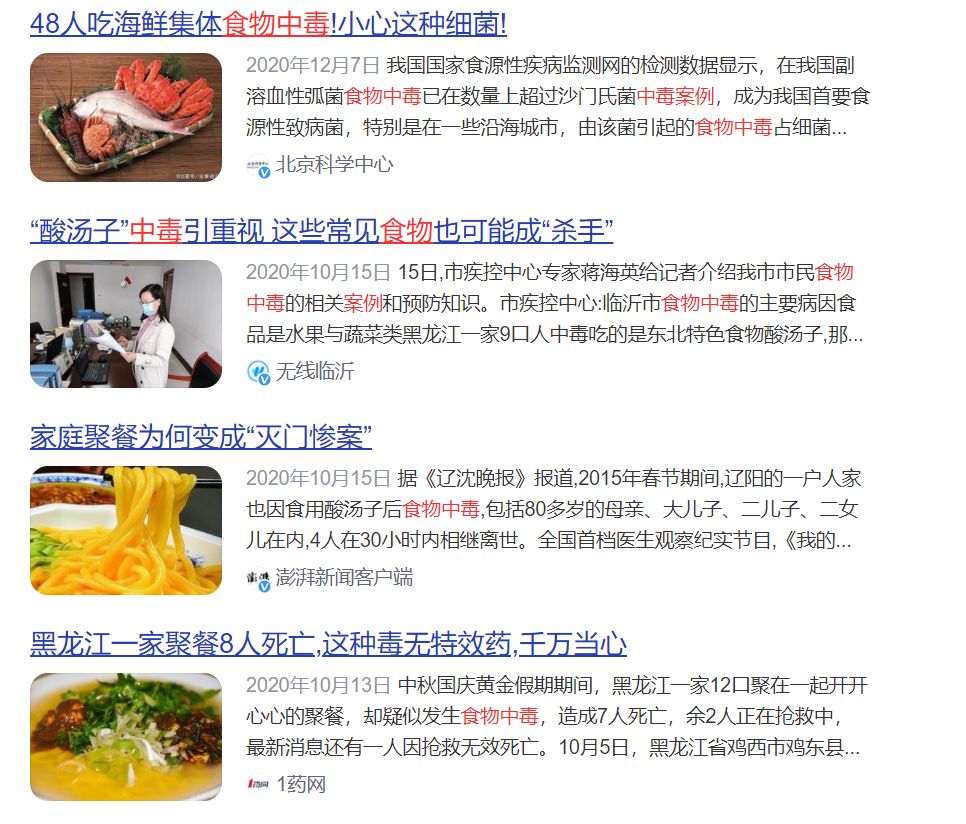Tap the soup noodle bowl thumbnail
The image size is (966, 824).
tap(126, 736)
